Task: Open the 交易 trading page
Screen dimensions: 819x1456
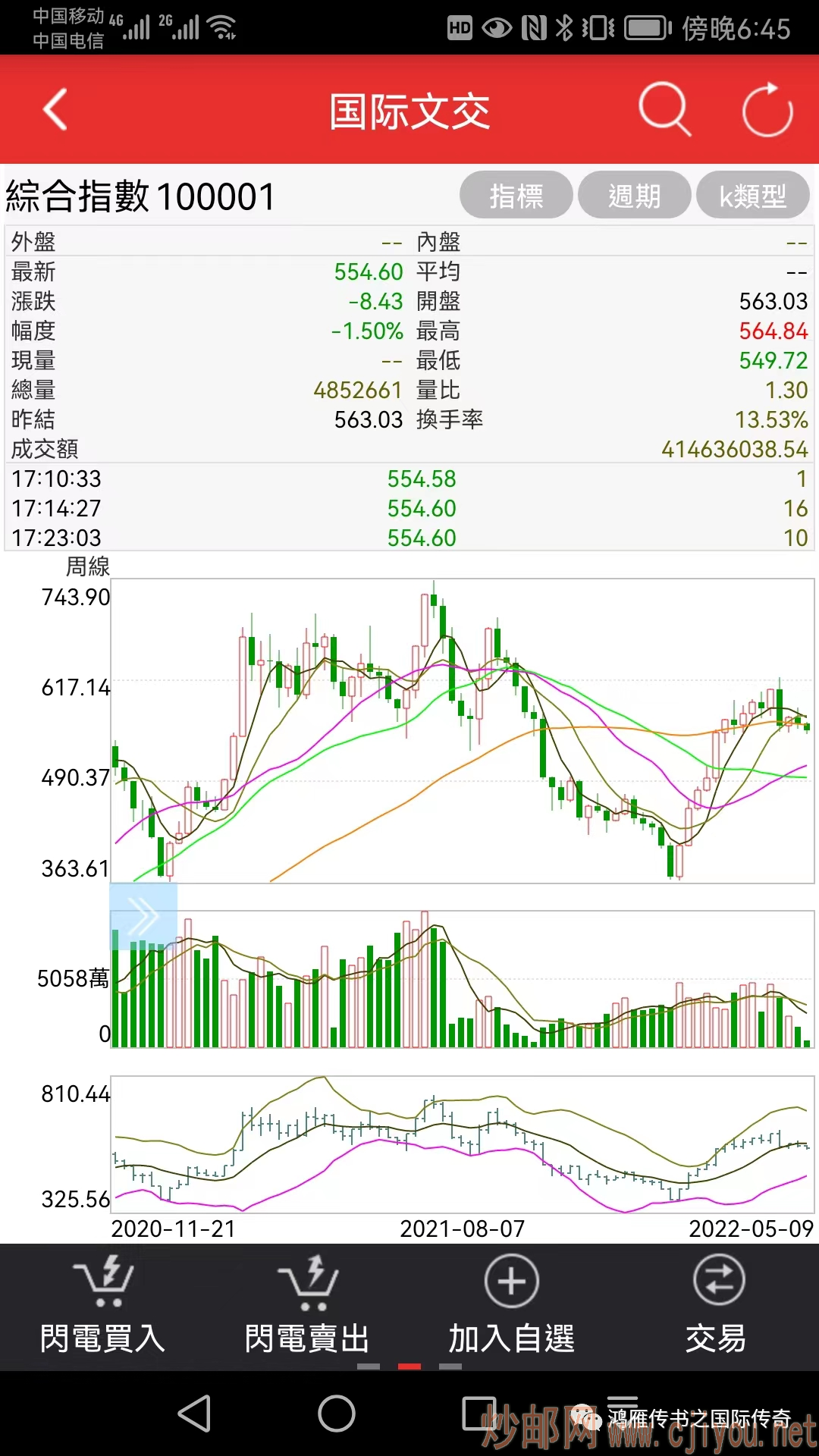Action: [717, 1306]
